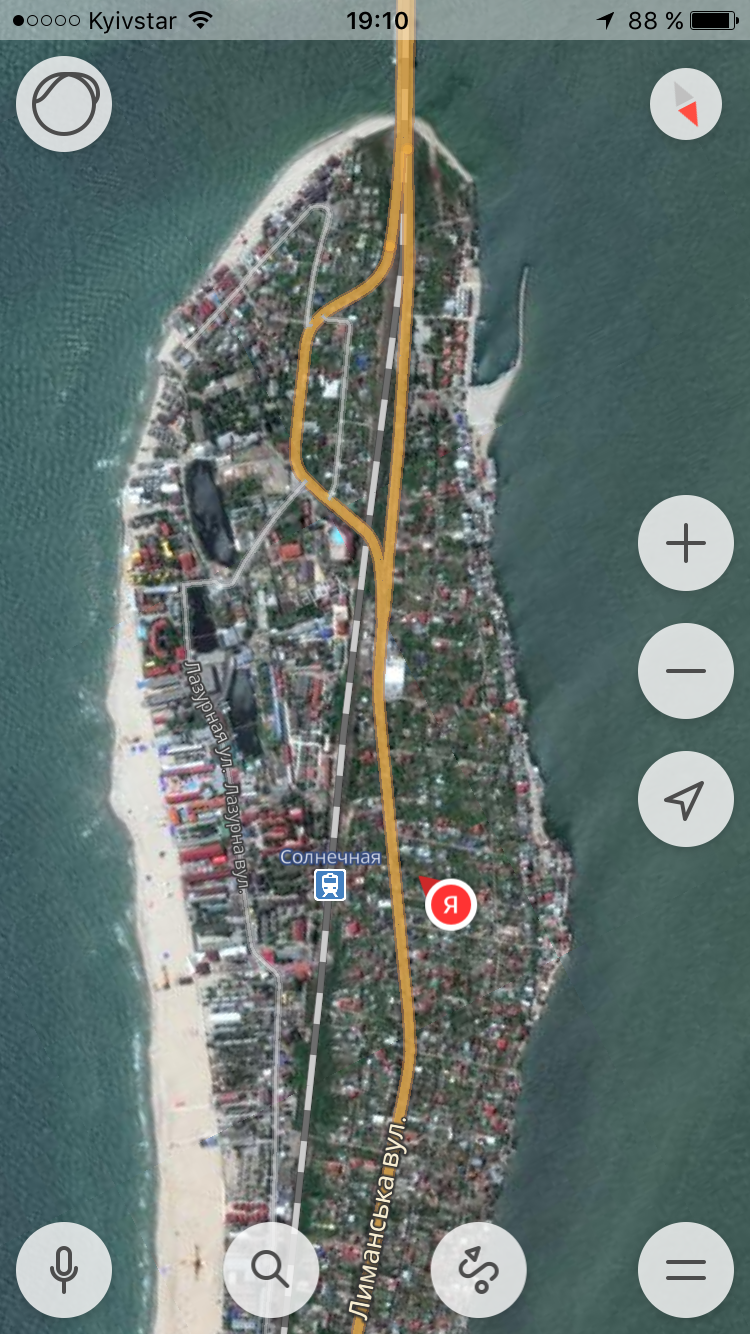
Task: Center map on my location arrow
Action: point(685,799)
